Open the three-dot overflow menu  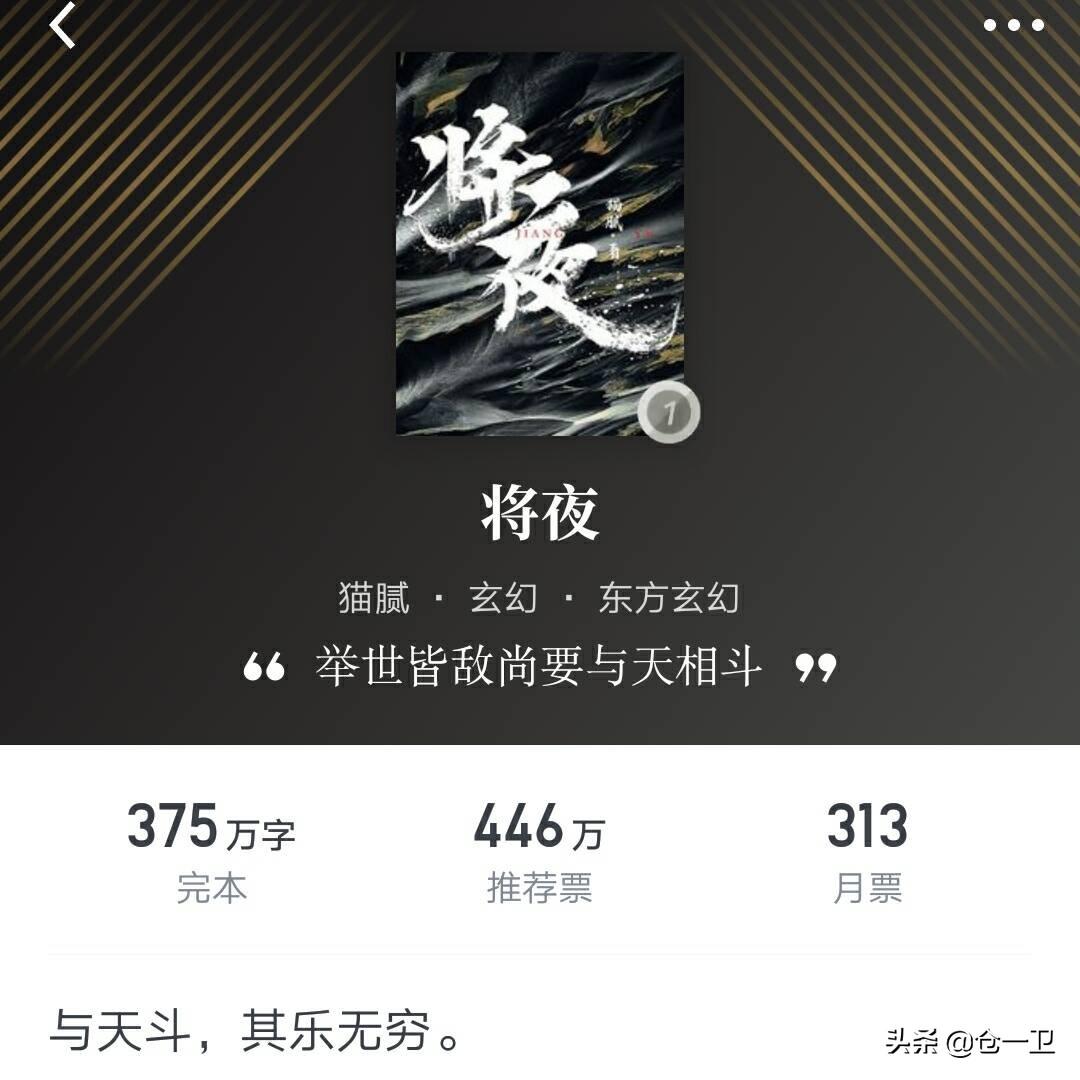point(1013,26)
